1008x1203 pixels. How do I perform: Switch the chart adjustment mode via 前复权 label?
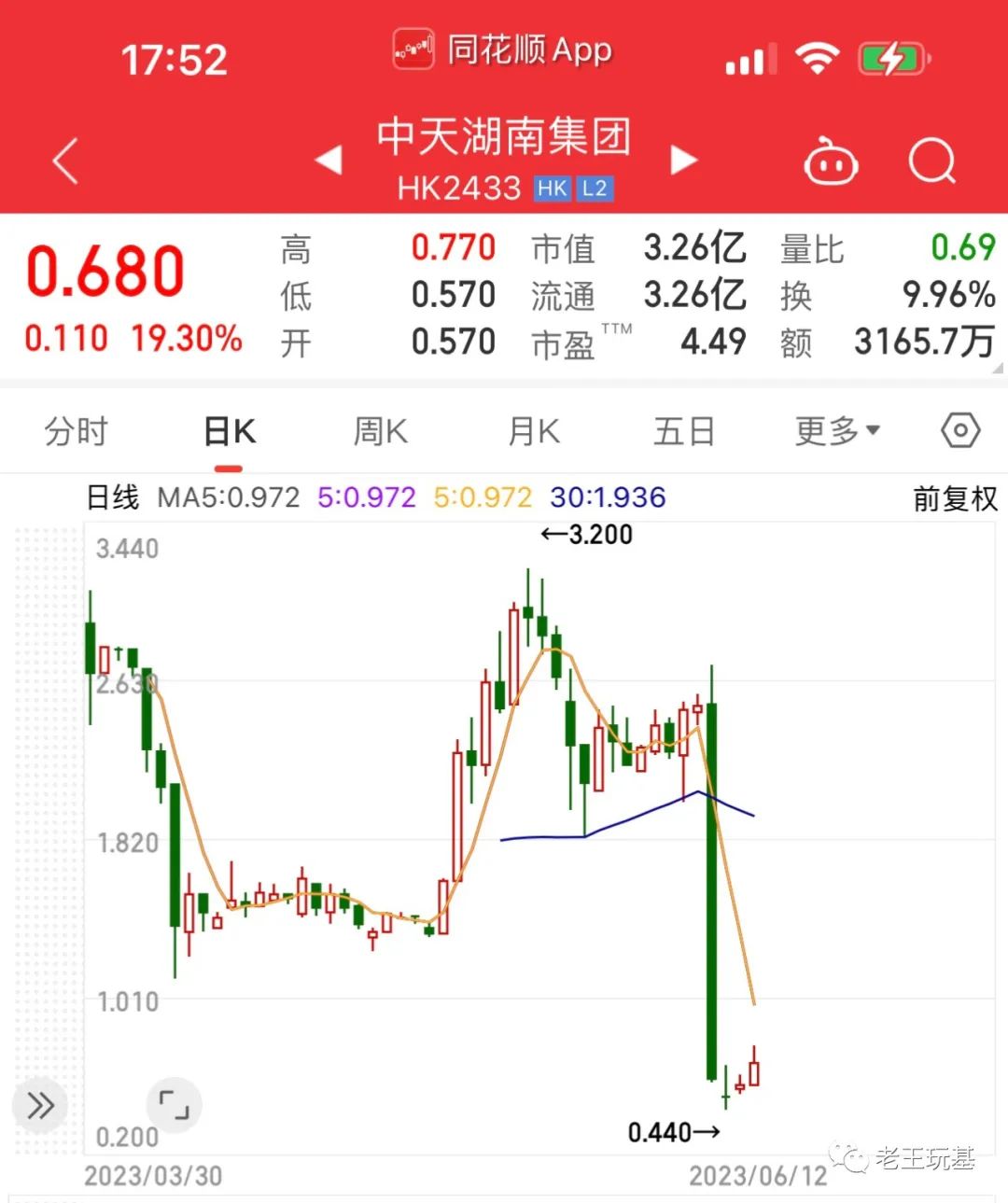954,497
